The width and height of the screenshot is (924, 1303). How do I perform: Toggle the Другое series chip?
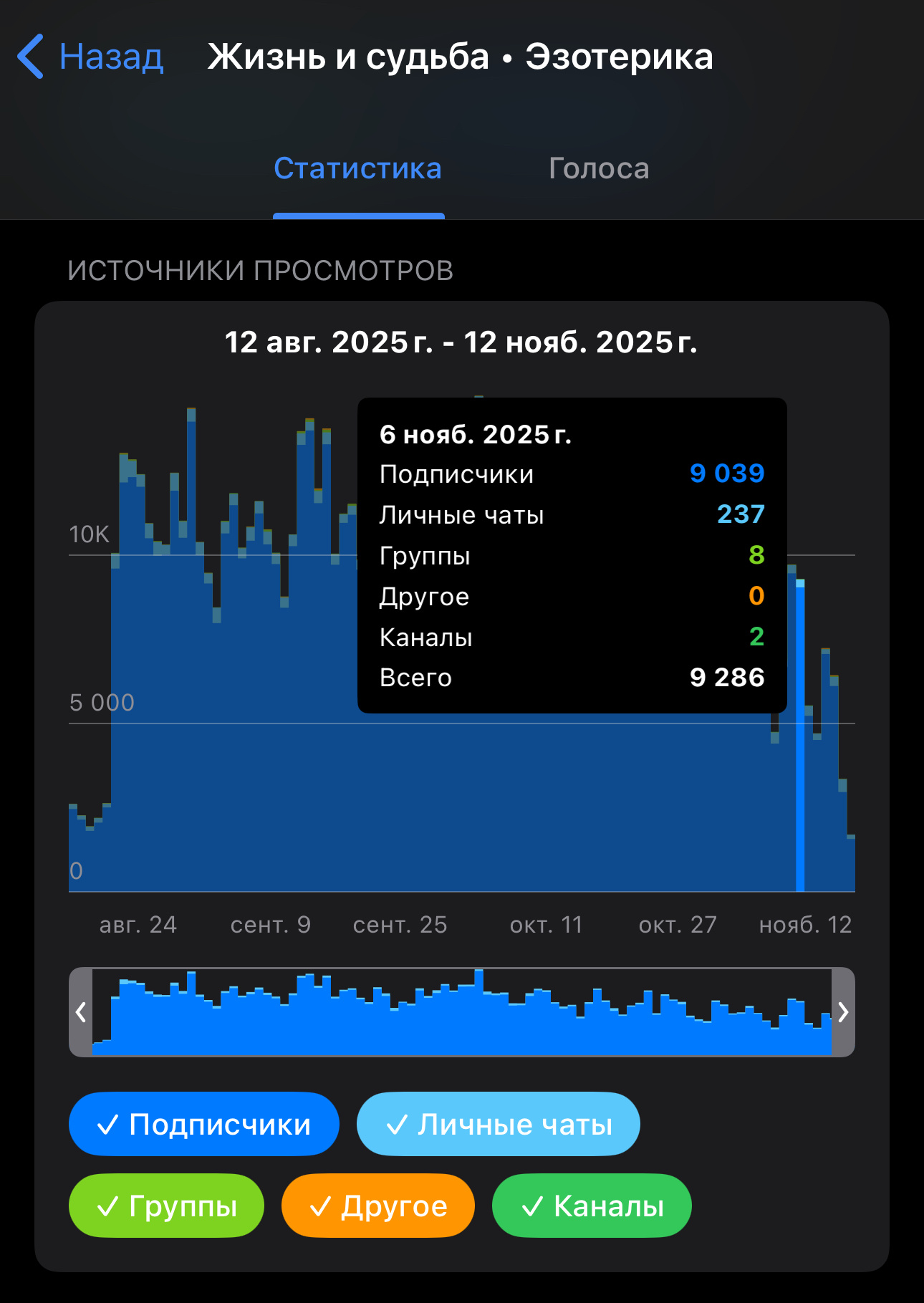tap(378, 1206)
